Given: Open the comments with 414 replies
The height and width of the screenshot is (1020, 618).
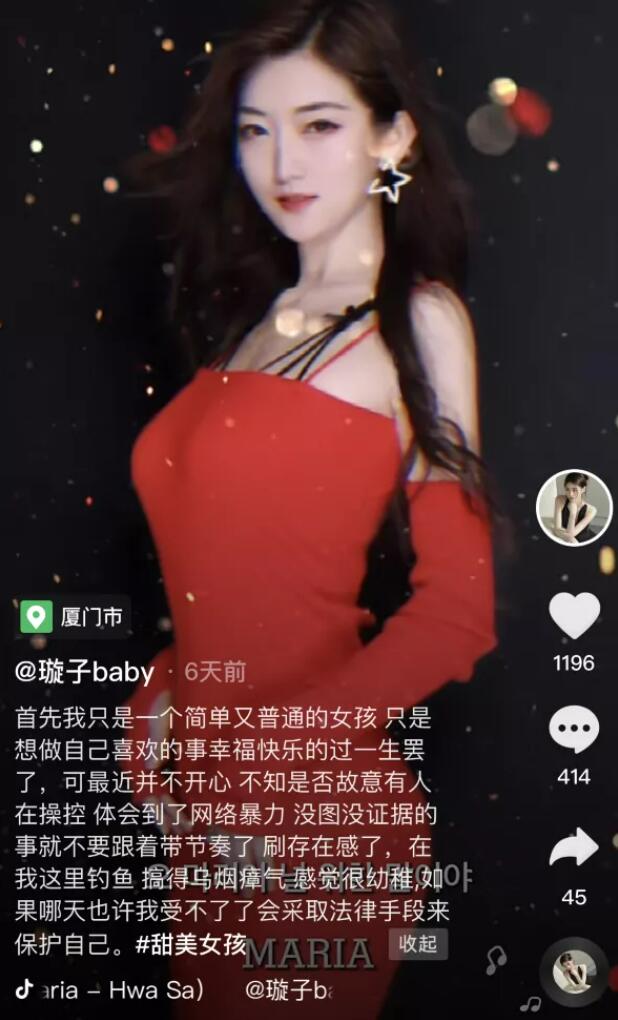Looking at the screenshot, I should point(574,730).
